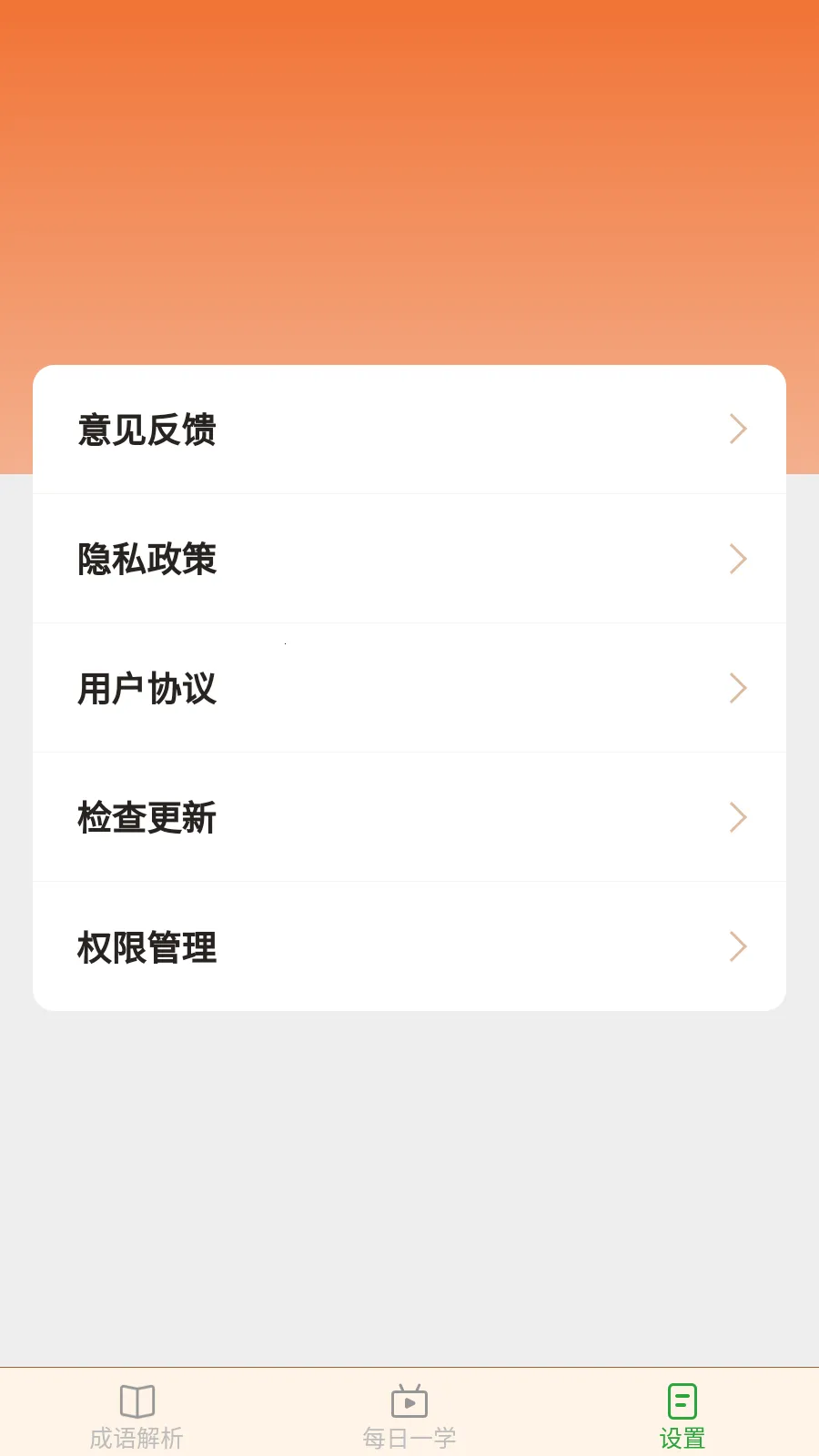The width and height of the screenshot is (819, 1456).
Task: Click the 每日一学 TV icon
Action: click(409, 1401)
